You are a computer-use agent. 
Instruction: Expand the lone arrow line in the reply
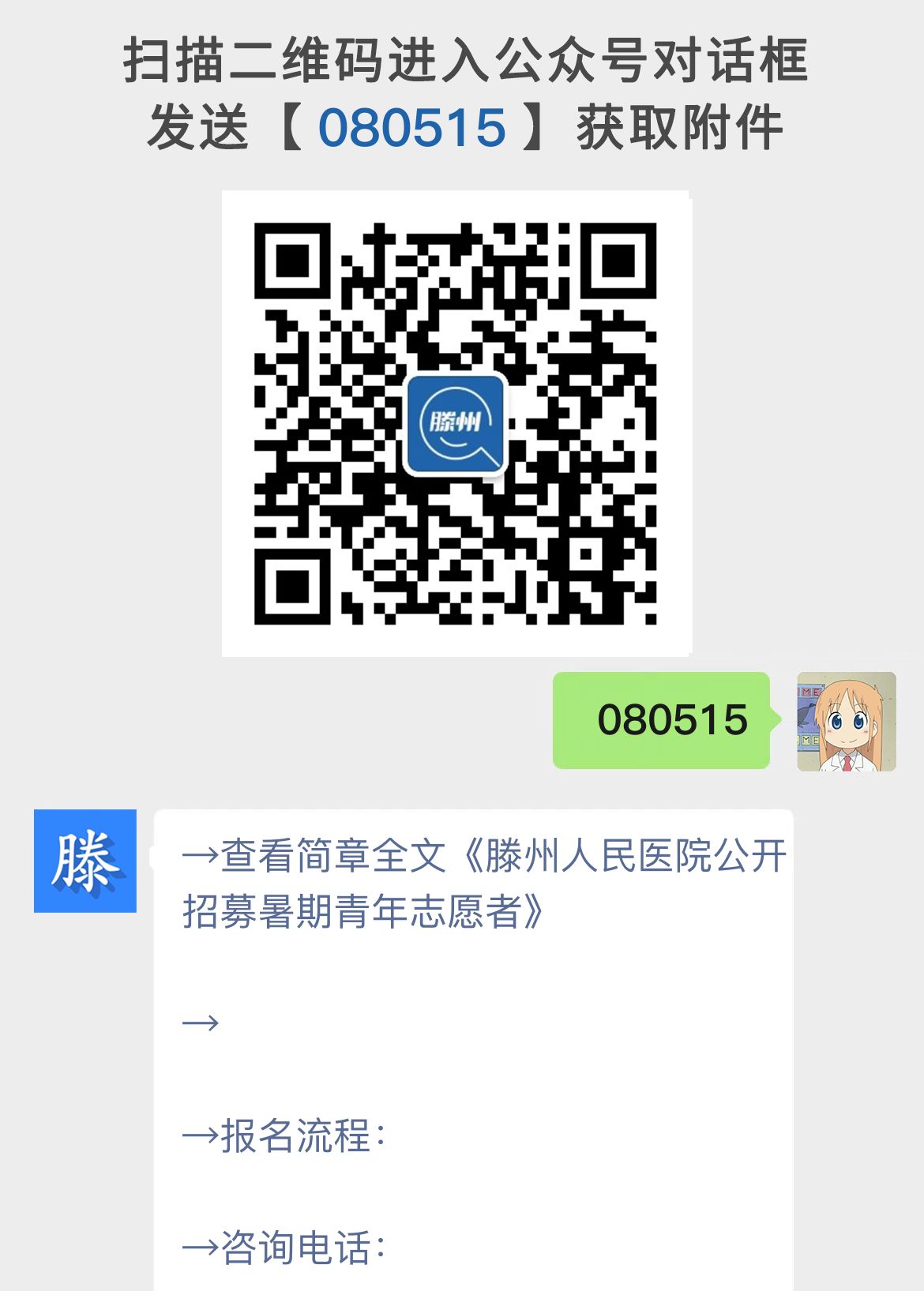click(200, 1023)
